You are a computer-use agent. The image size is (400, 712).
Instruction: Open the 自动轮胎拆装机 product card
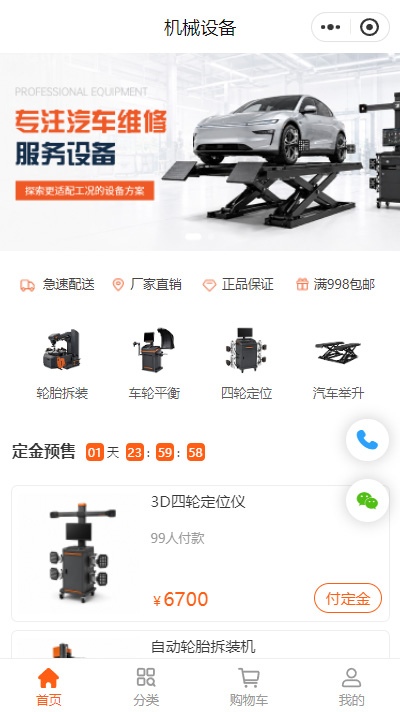click(x=200, y=644)
